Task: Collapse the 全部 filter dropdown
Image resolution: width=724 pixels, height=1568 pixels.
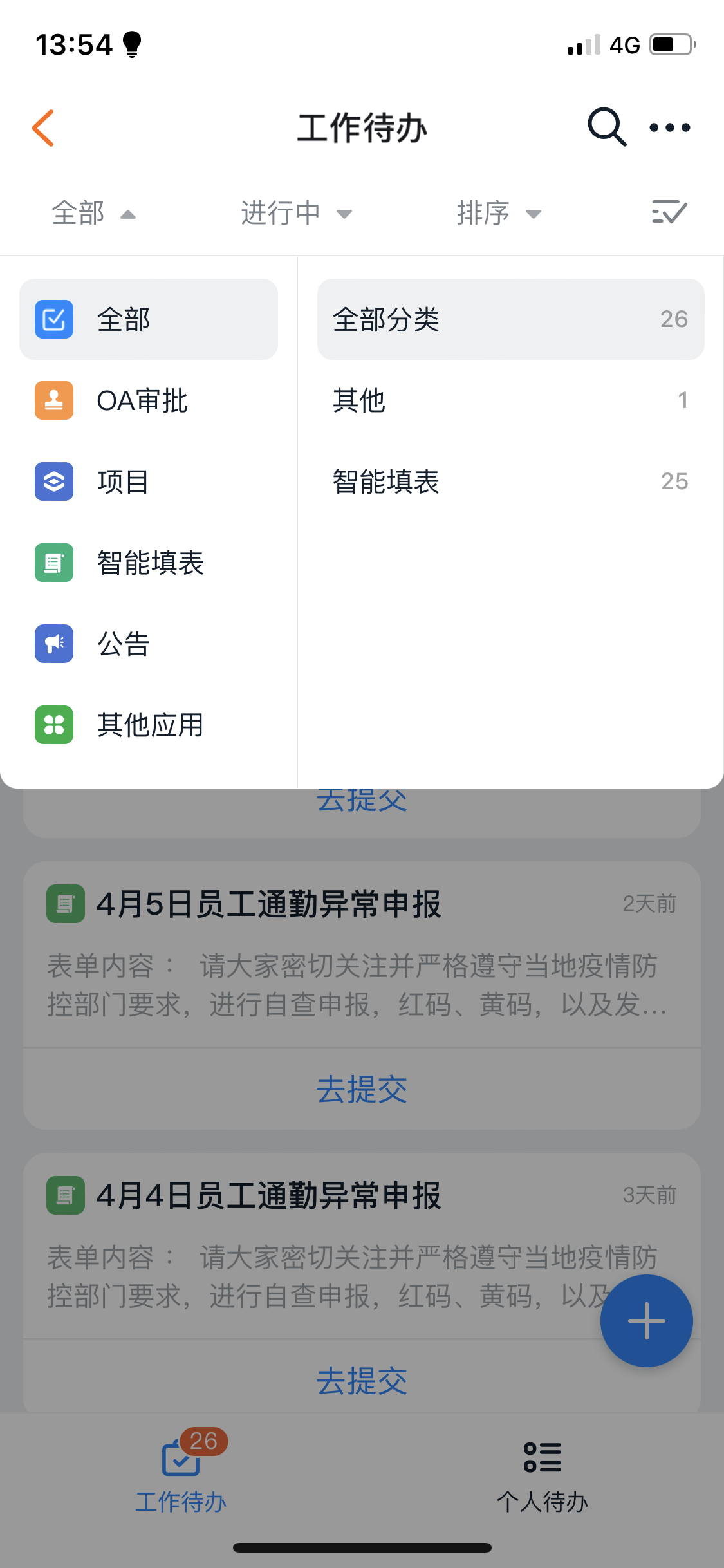Action: tap(93, 213)
